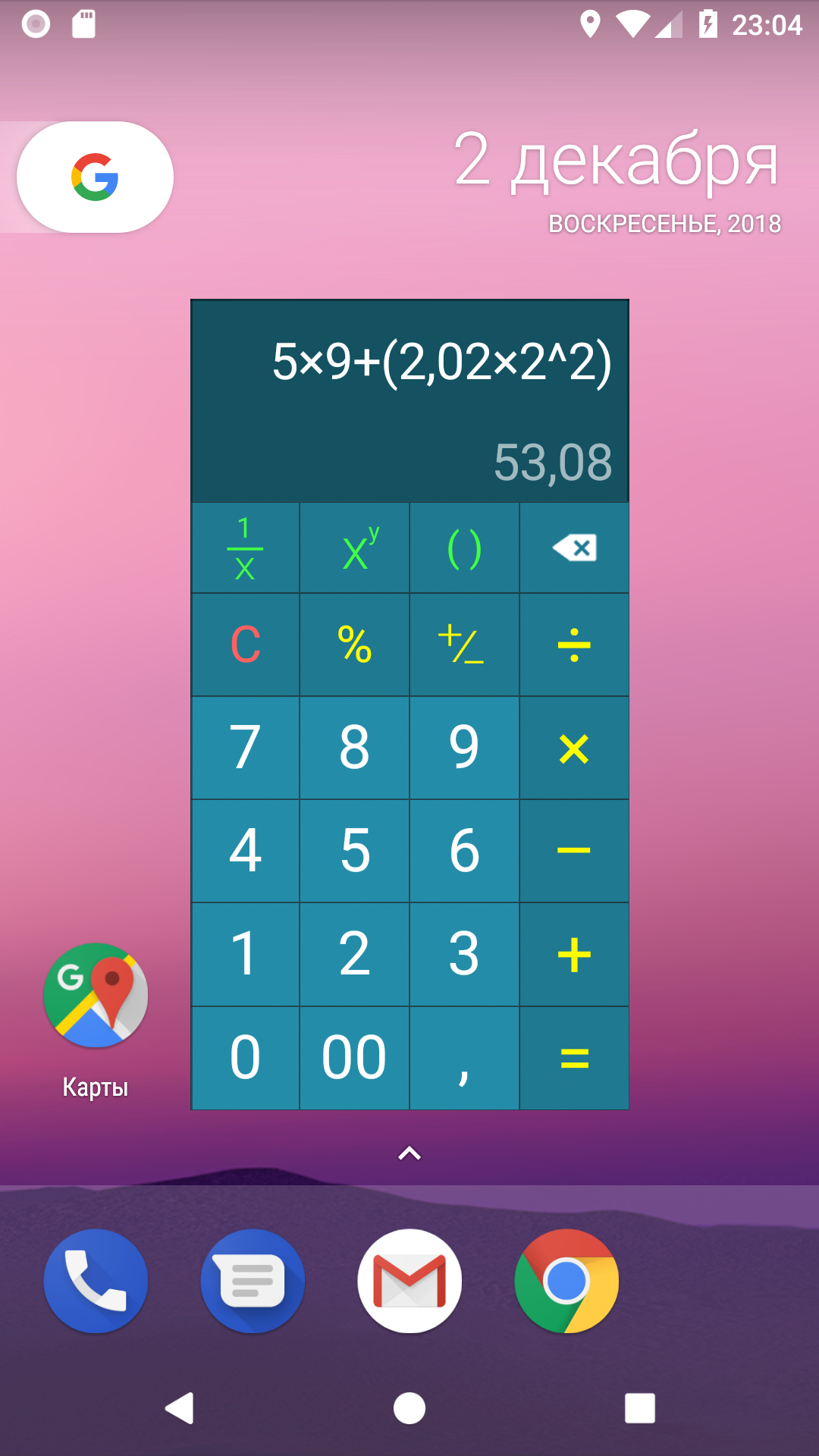Go back using the navigation bar

click(180, 1408)
